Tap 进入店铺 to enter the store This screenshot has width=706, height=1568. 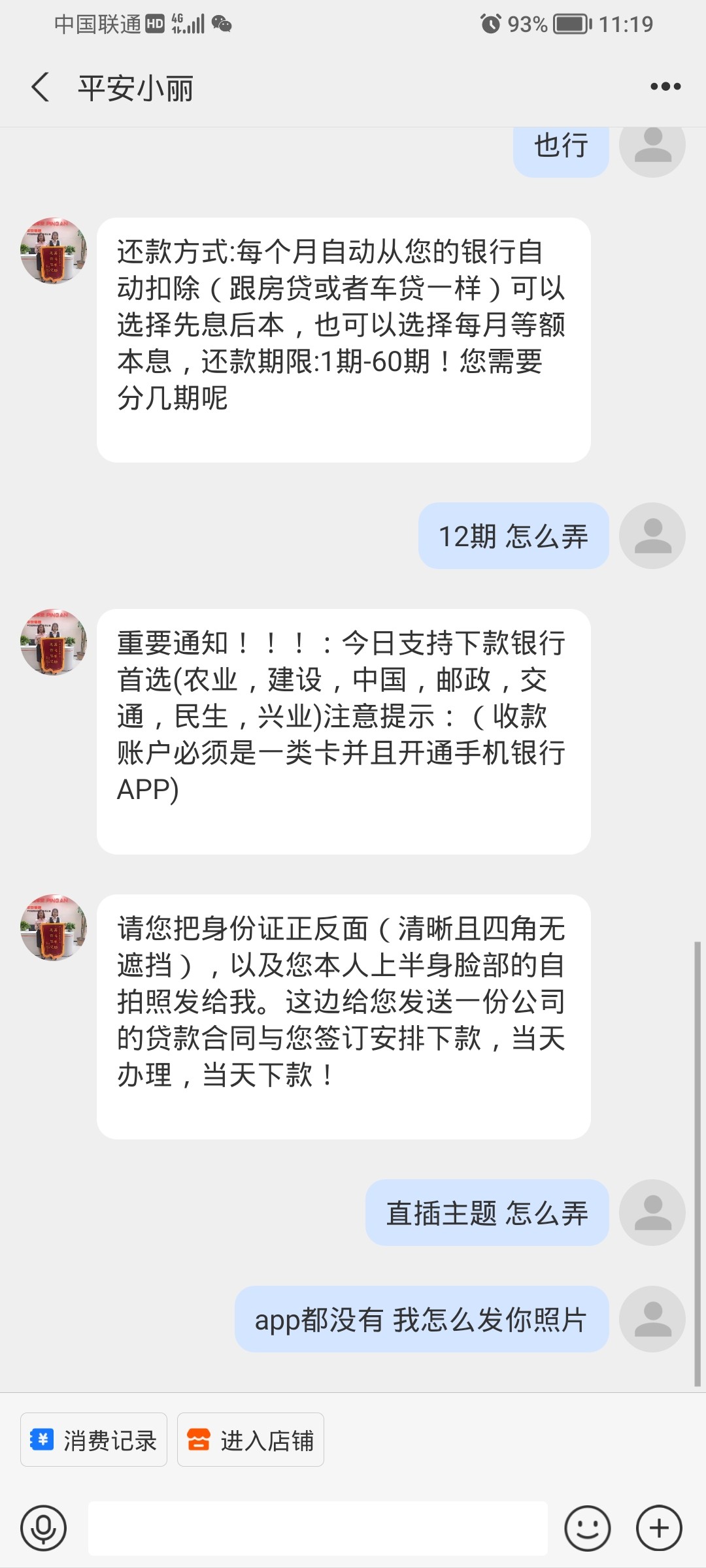(x=250, y=1440)
